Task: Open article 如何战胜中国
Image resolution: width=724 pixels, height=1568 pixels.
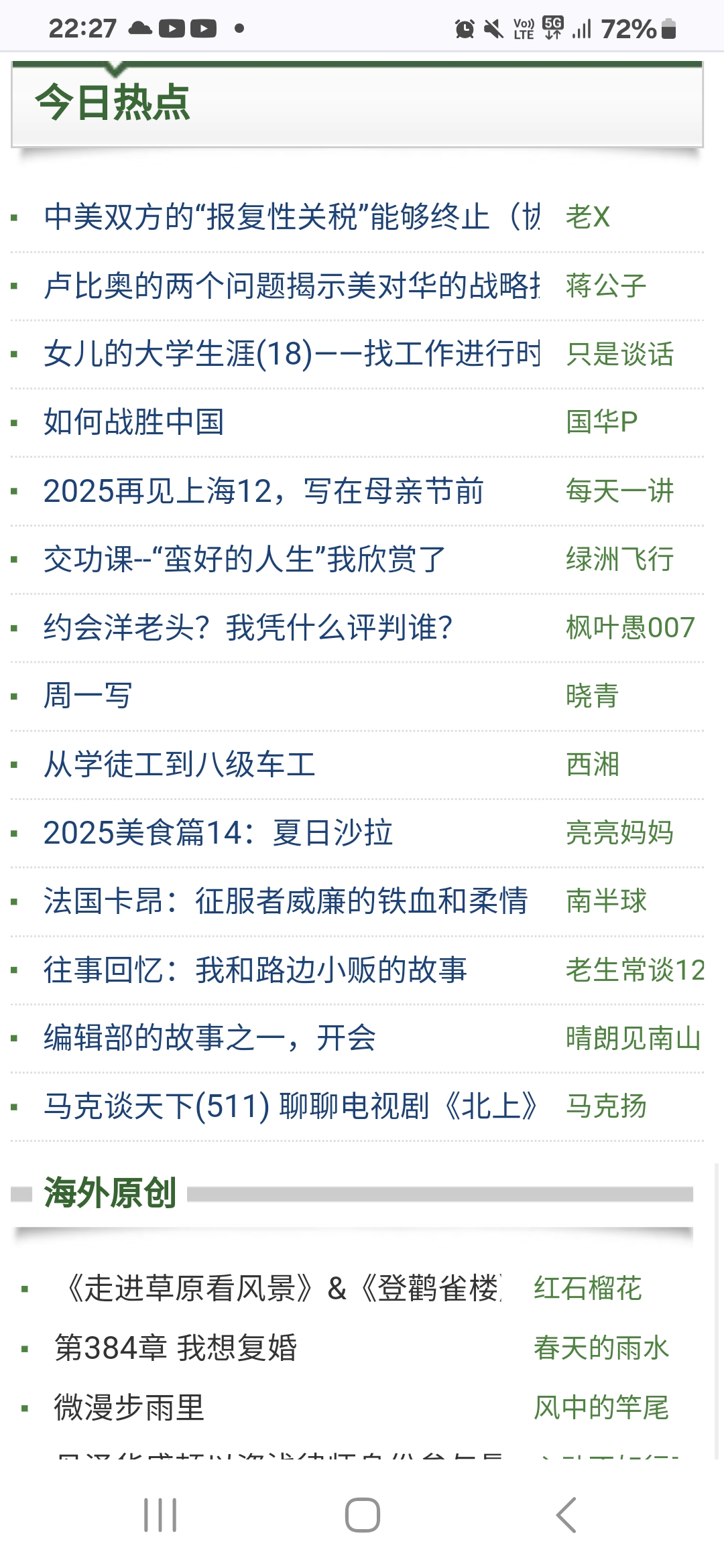Action: tap(134, 422)
